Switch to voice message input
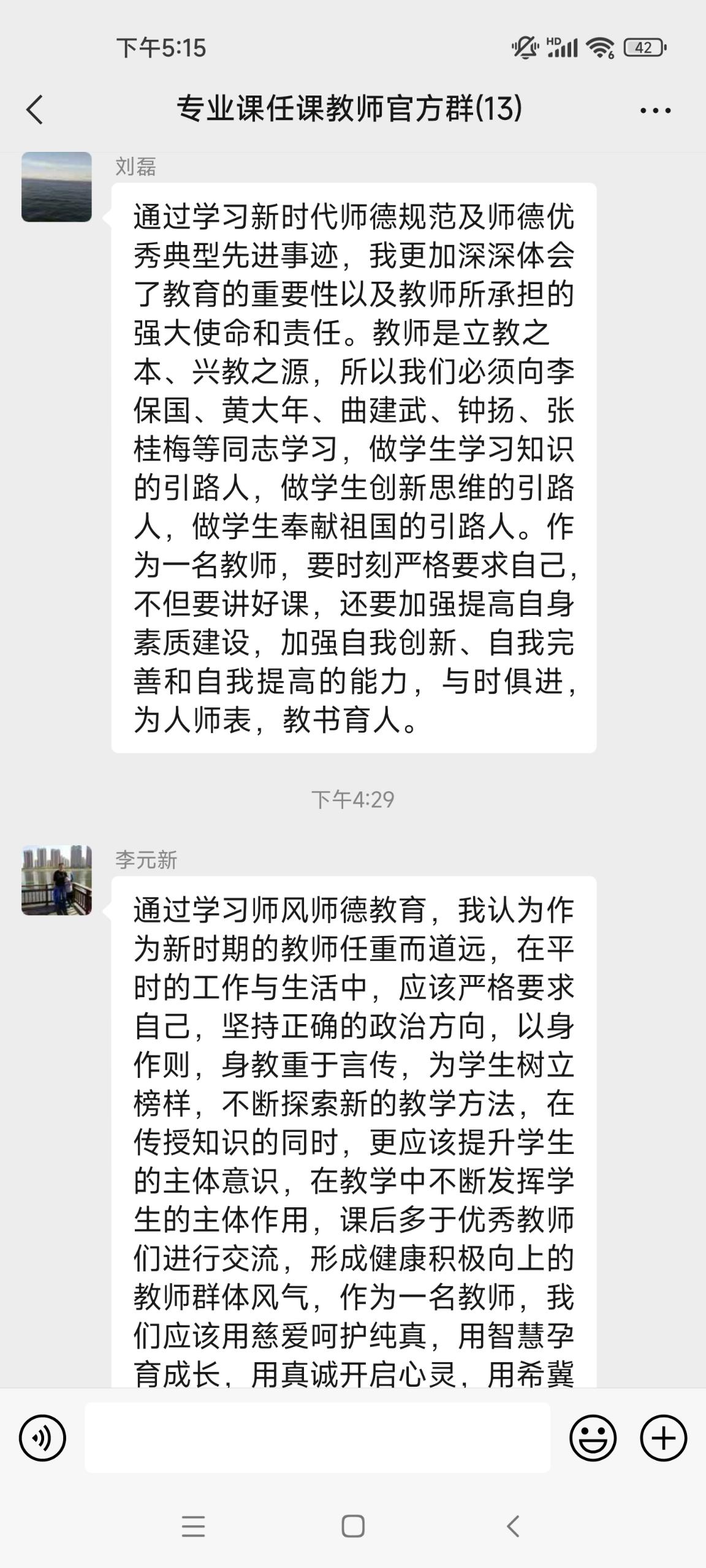Viewport: 706px width, 1568px height. [42, 1438]
